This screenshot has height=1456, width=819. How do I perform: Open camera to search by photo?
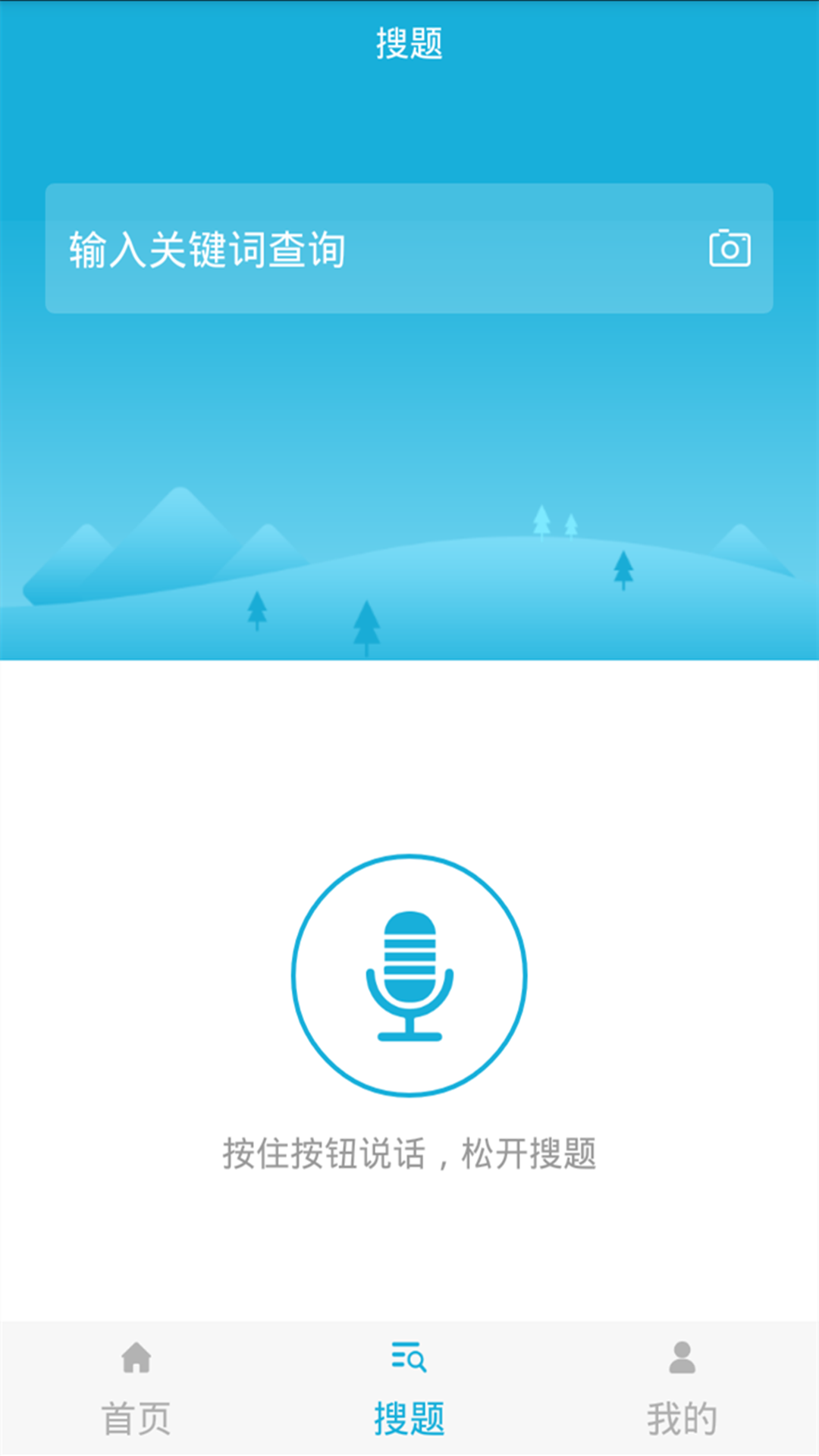pos(730,249)
